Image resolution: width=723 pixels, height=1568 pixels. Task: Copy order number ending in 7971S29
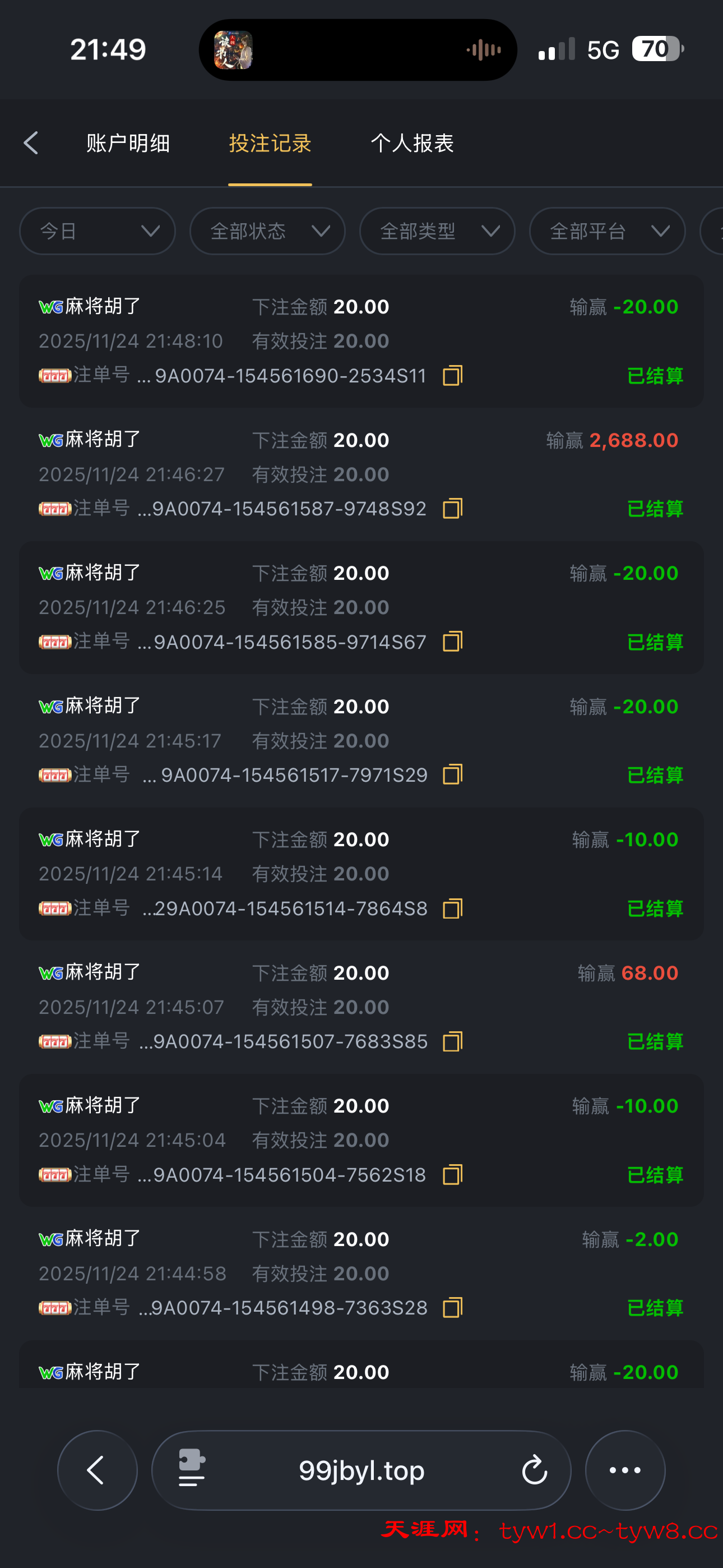(452, 775)
